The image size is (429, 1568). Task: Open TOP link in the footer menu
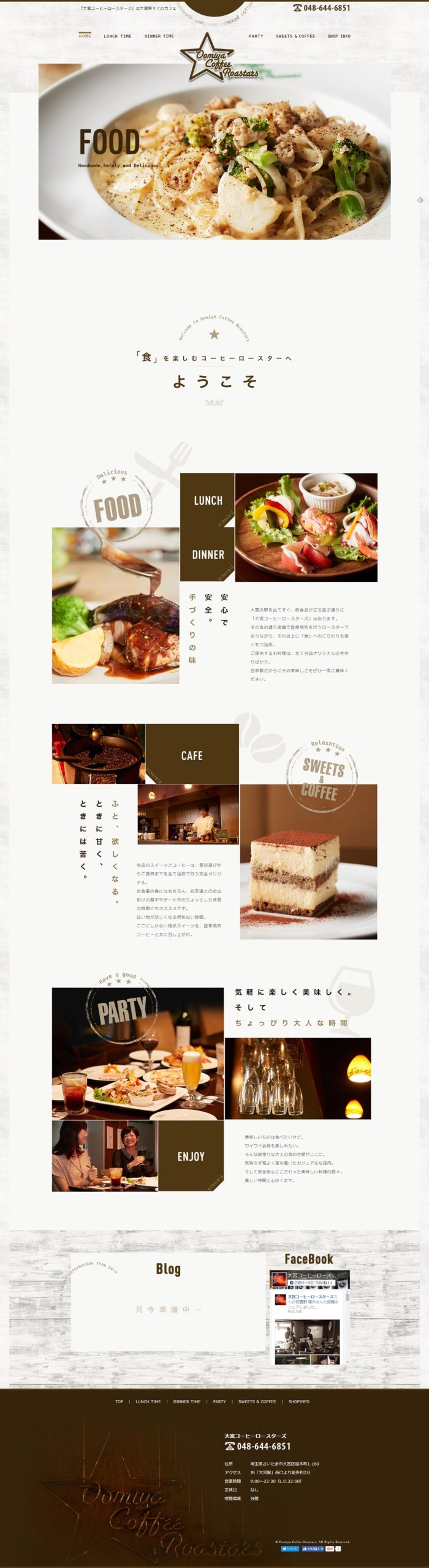click(119, 1401)
